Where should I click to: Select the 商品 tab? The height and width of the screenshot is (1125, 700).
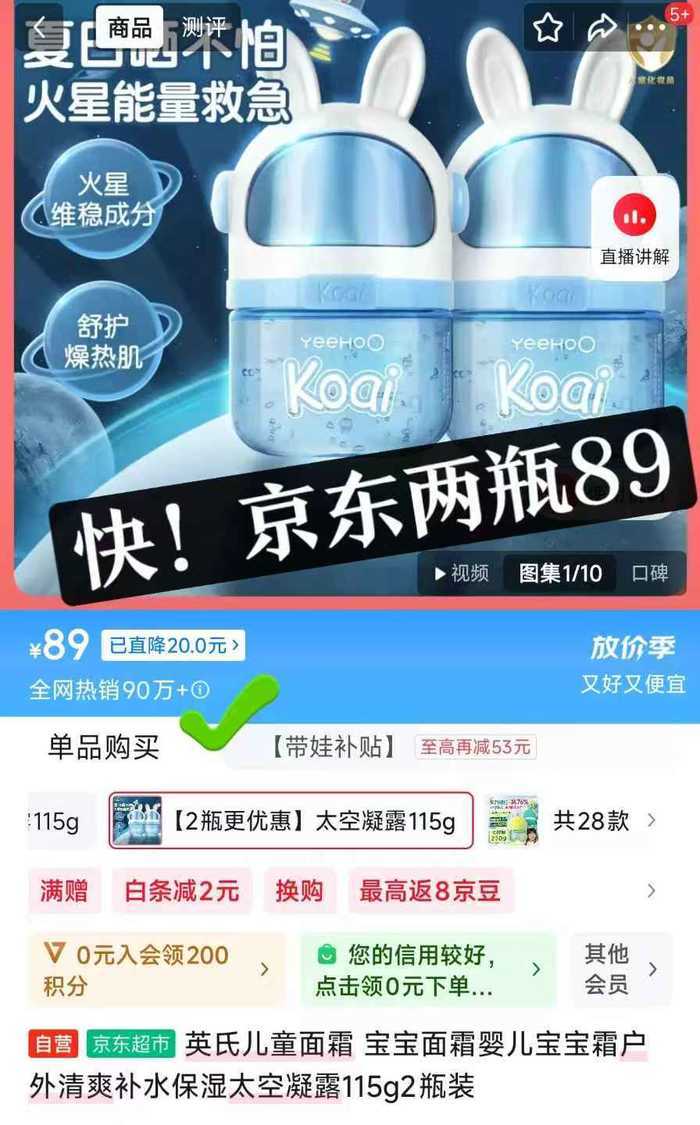pos(129,27)
